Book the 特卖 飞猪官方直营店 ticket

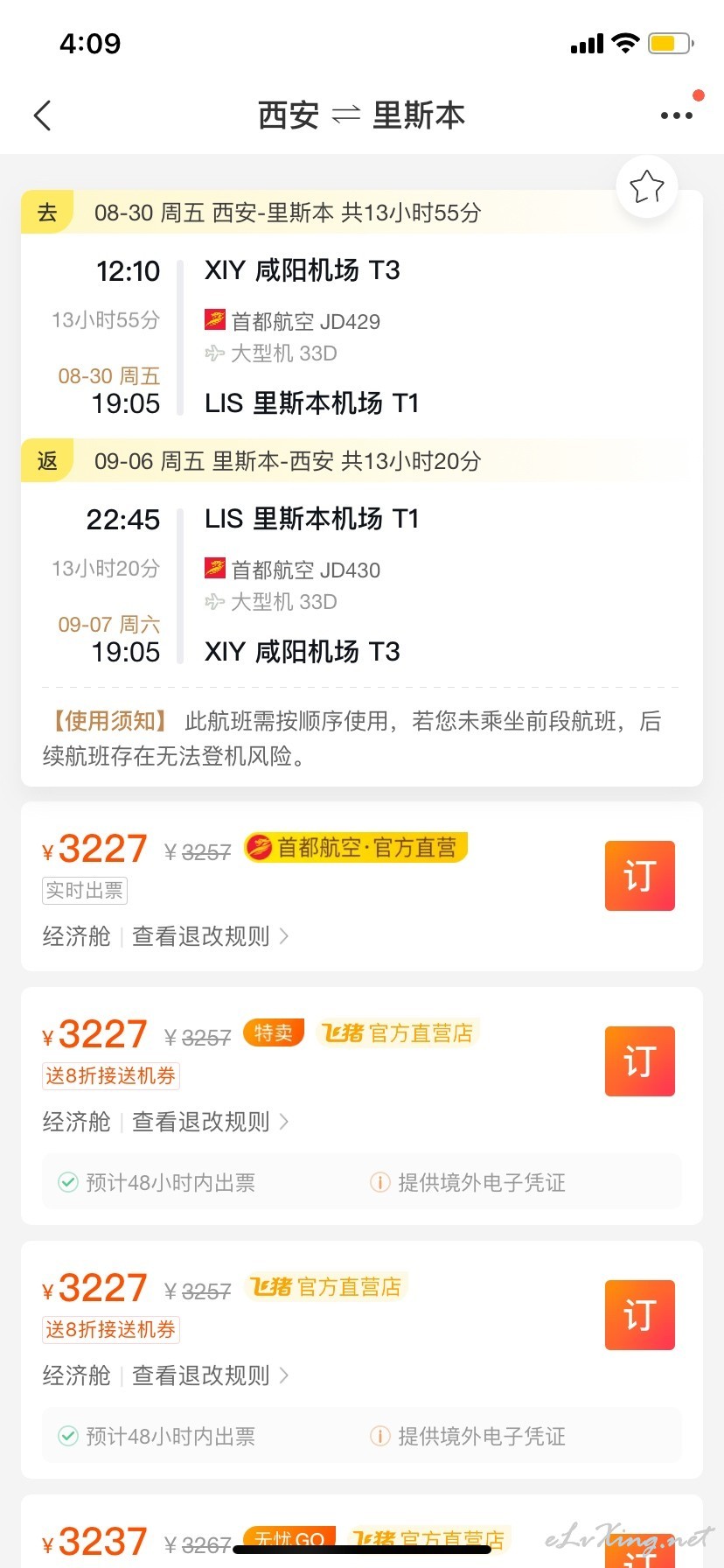pos(640,1061)
